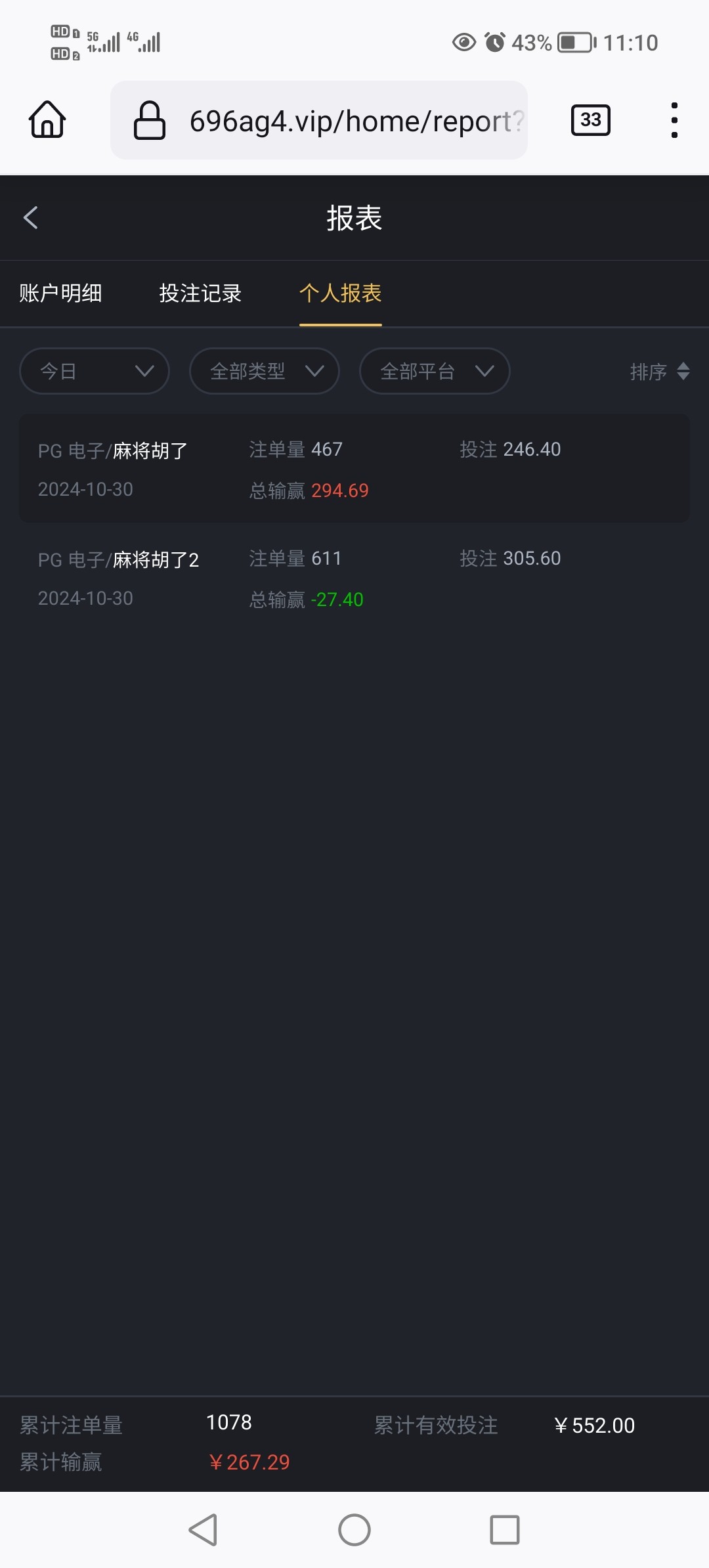
Task: Open the browser home page
Action: 47,120
